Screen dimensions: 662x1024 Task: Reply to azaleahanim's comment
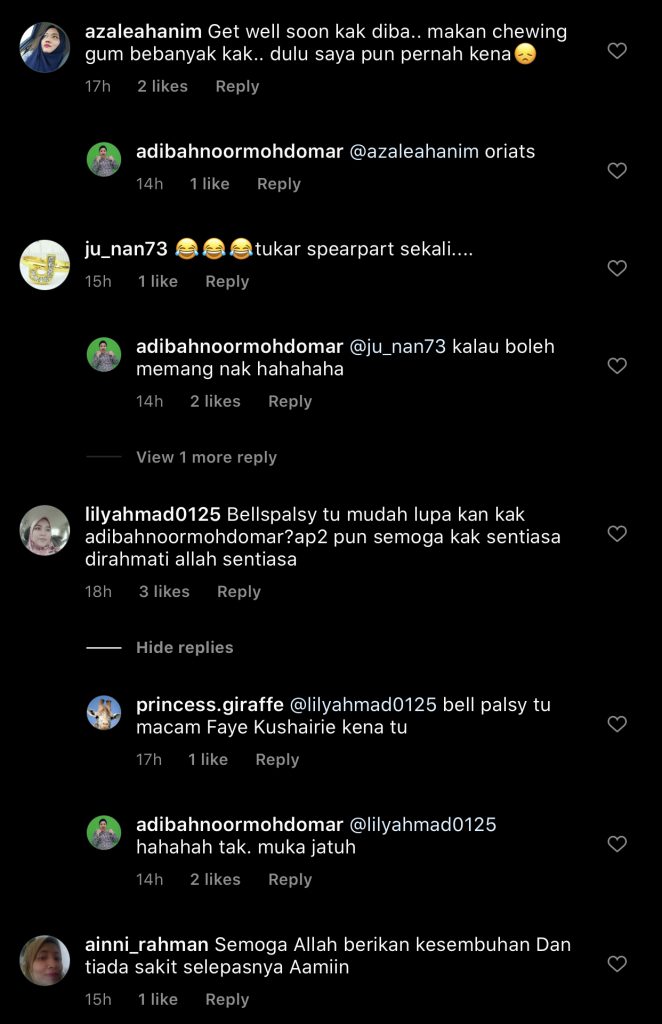point(237,86)
